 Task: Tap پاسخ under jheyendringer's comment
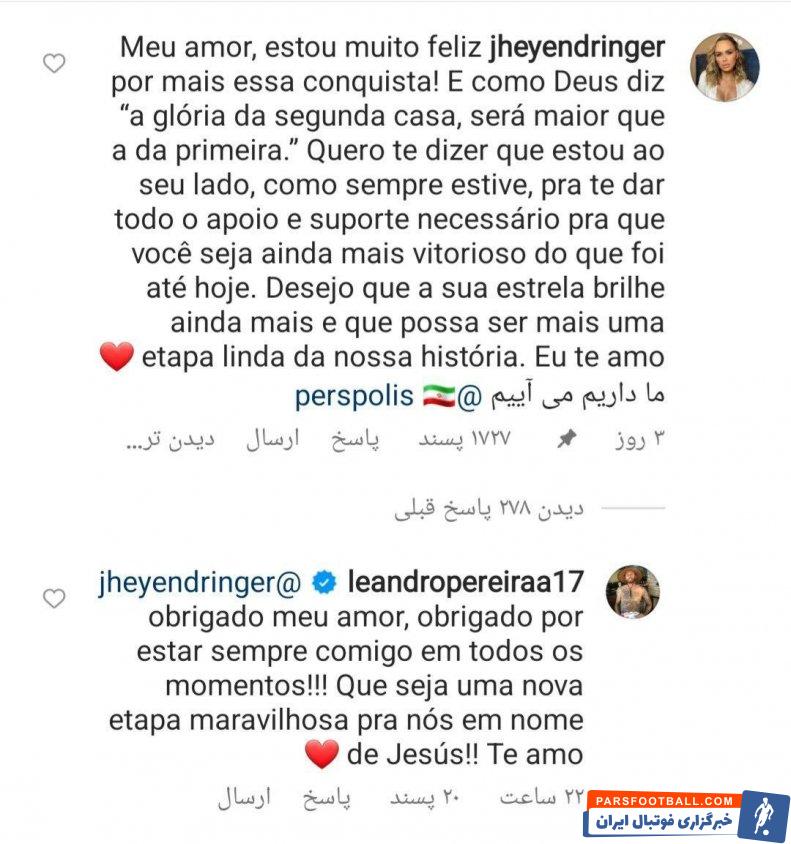355,440
